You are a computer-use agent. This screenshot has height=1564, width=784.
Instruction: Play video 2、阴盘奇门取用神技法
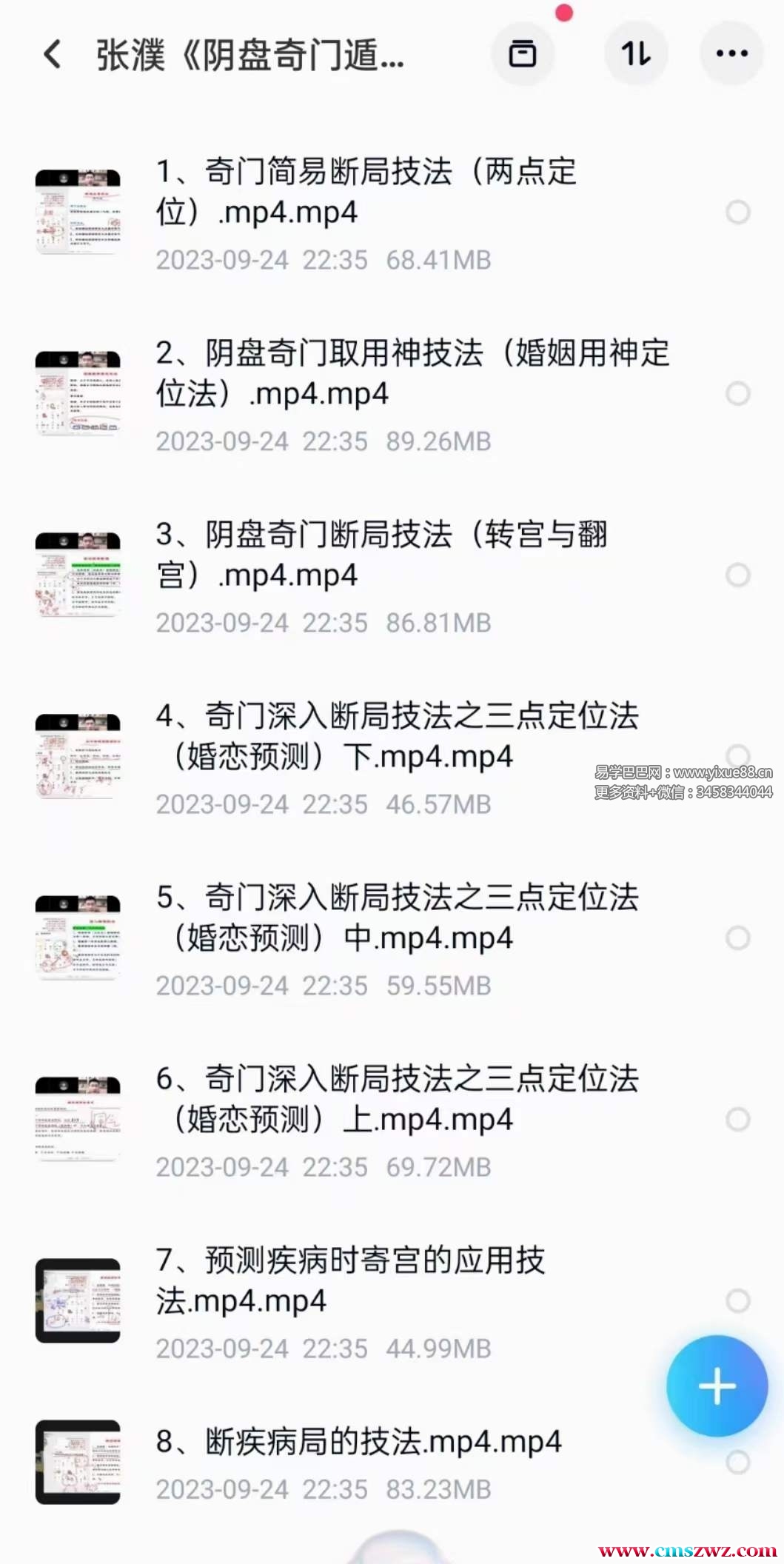click(x=412, y=373)
